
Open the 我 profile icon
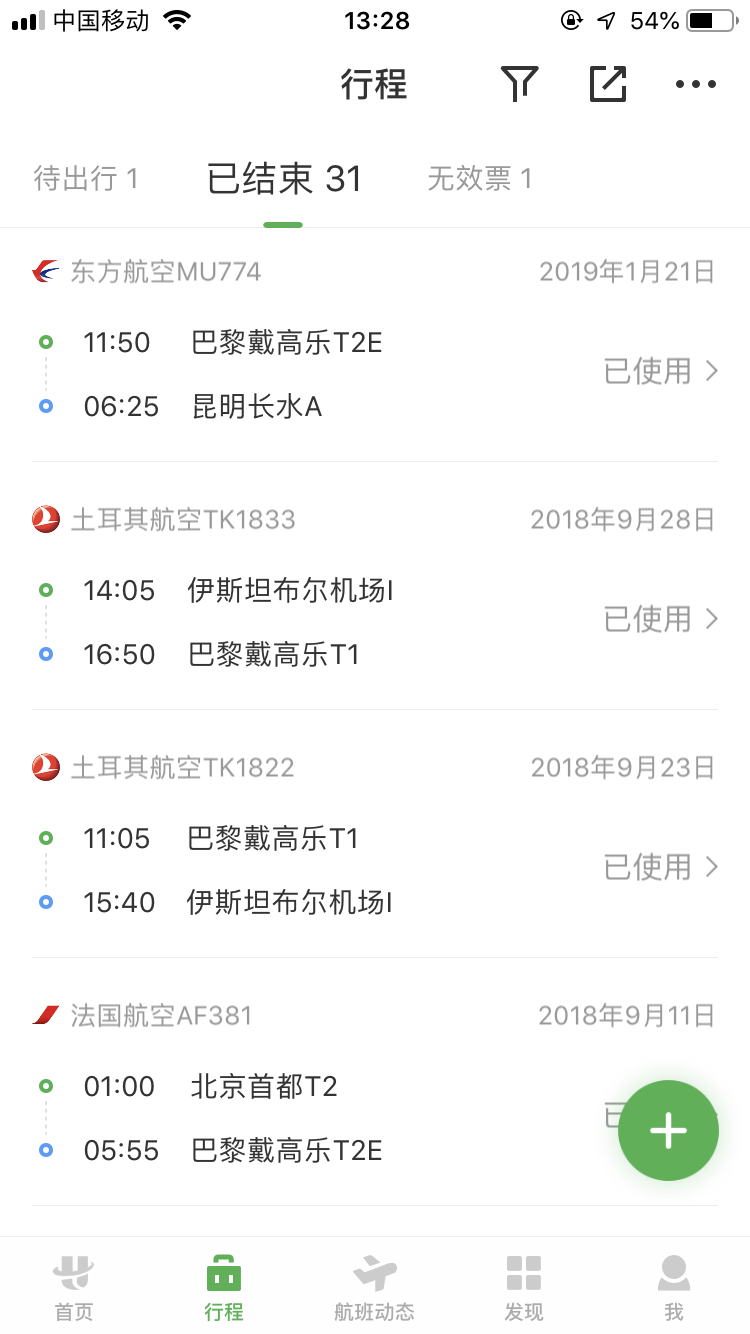click(x=673, y=1285)
